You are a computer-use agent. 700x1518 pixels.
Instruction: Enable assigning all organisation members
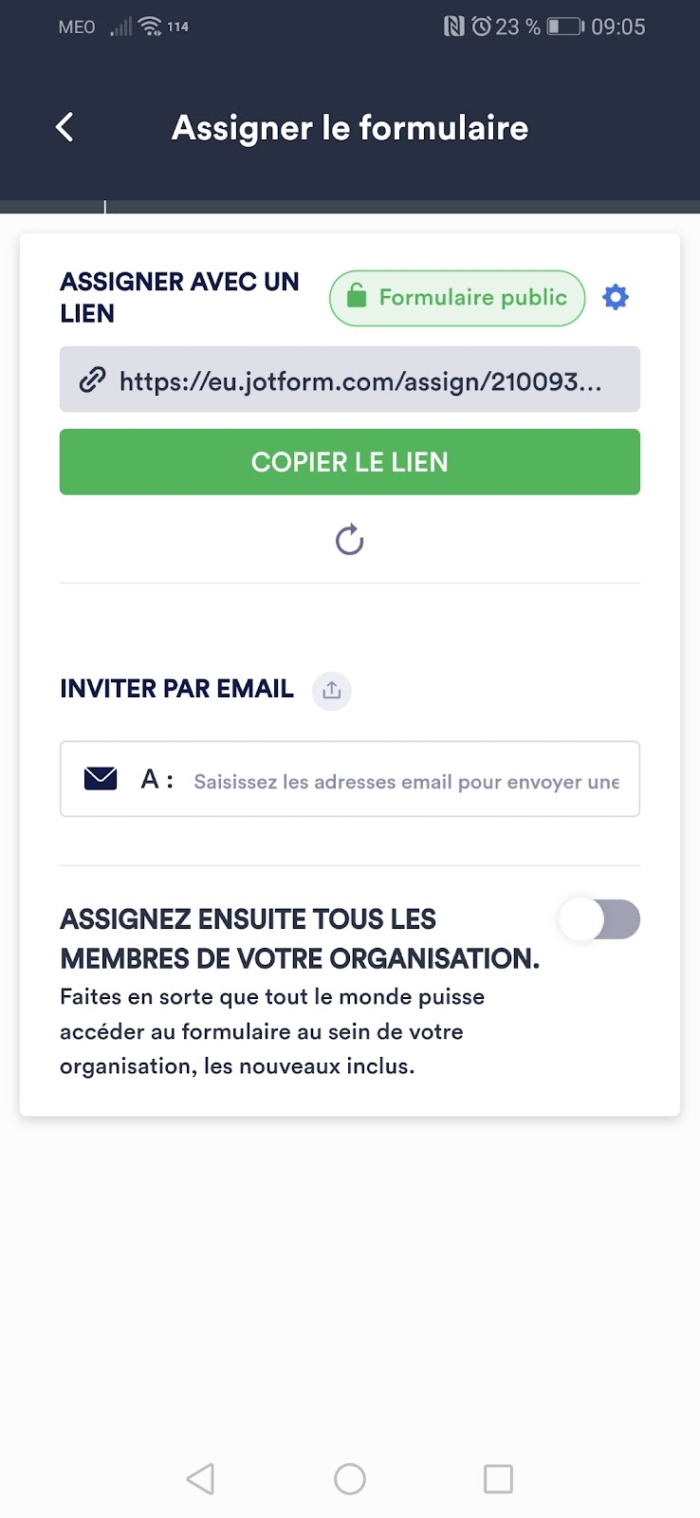click(599, 919)
